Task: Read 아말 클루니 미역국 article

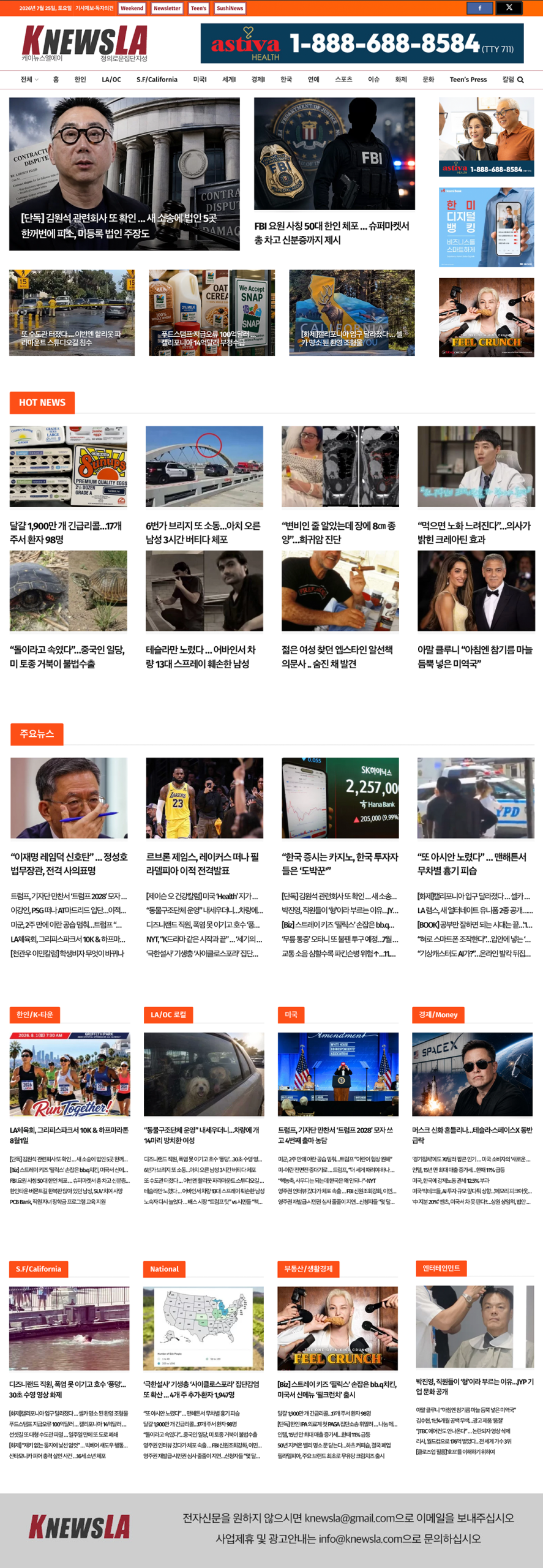Action: click(475, 657)
